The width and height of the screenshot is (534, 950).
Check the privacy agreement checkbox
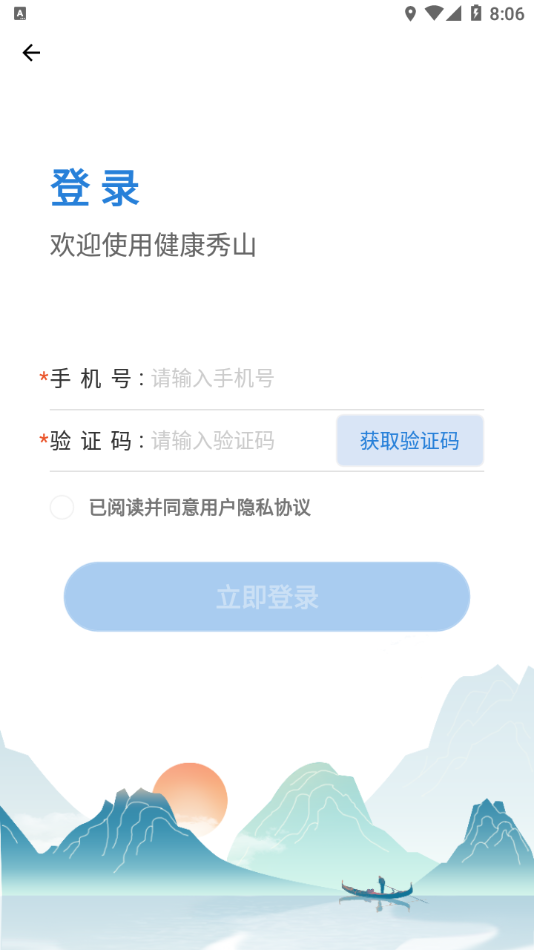pos(62,508)
